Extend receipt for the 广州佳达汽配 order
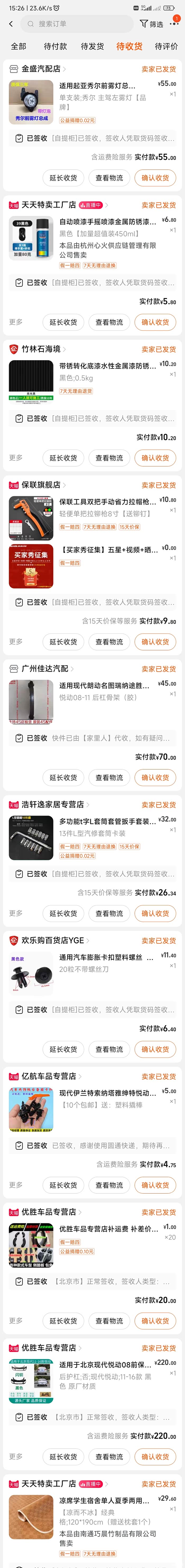The height and width of the screenshot is (1568, 185). (x=63, y=777)
